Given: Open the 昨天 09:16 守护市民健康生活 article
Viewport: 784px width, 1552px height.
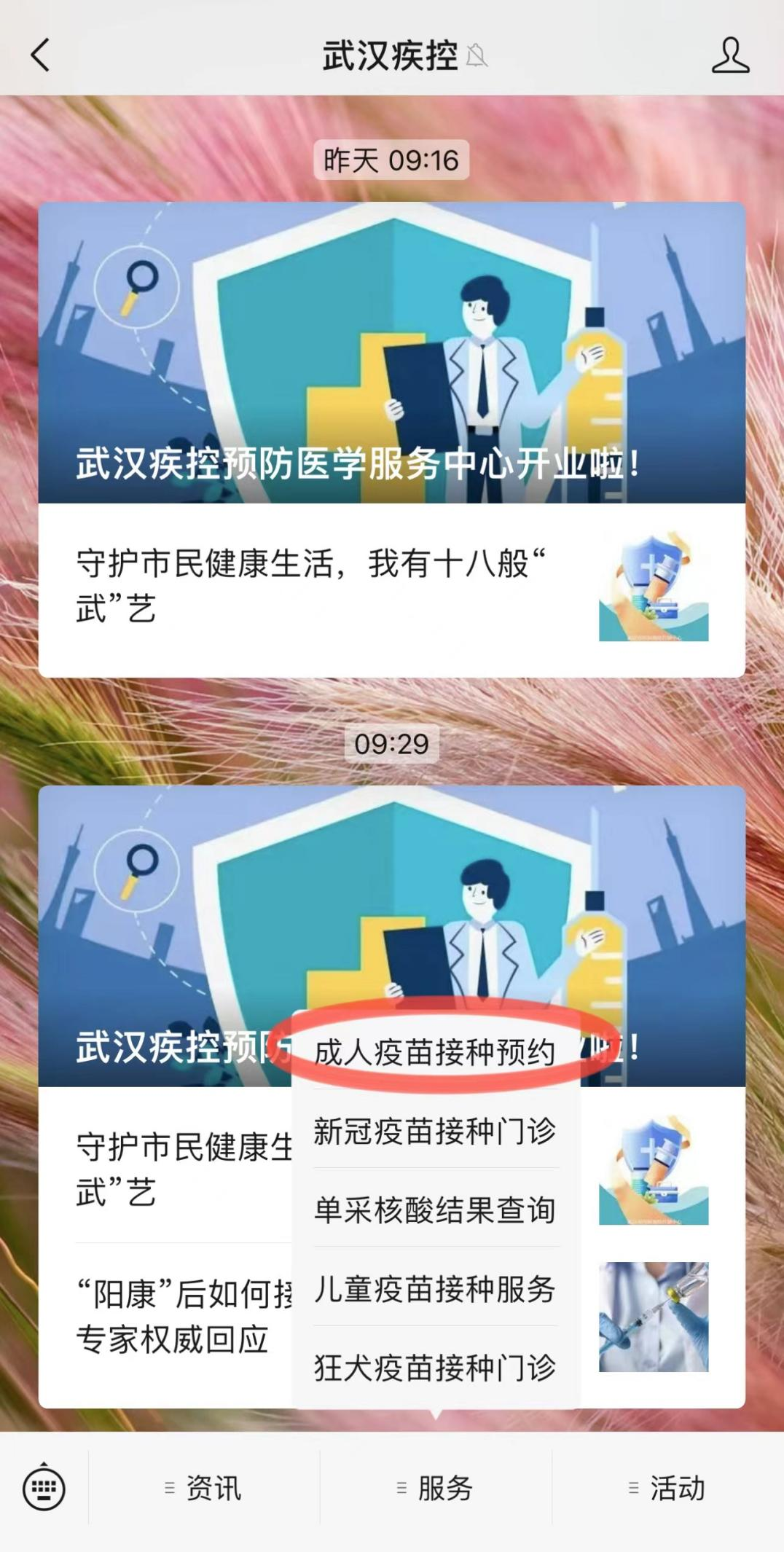Looking at the screenshot, I should [x=391, y=587].
